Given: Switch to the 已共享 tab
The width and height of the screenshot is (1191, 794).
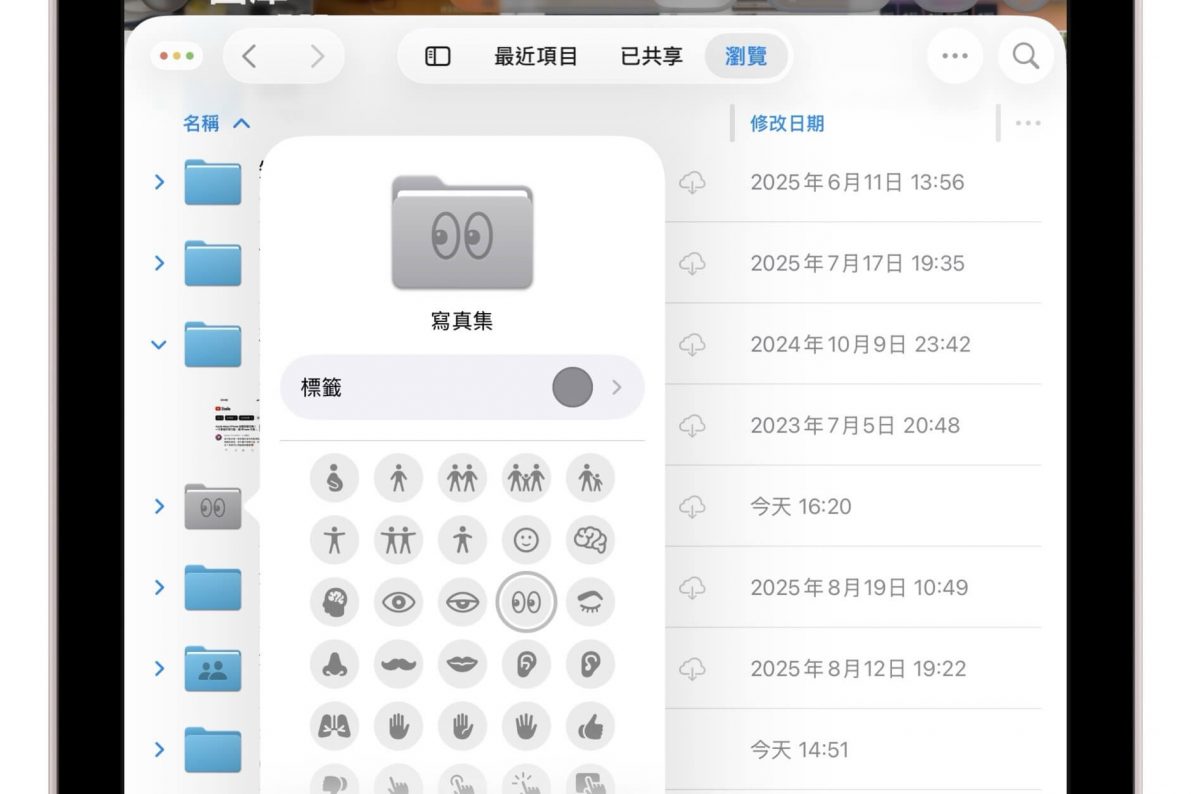Looking at the screenshot, I should pos(651,57).
